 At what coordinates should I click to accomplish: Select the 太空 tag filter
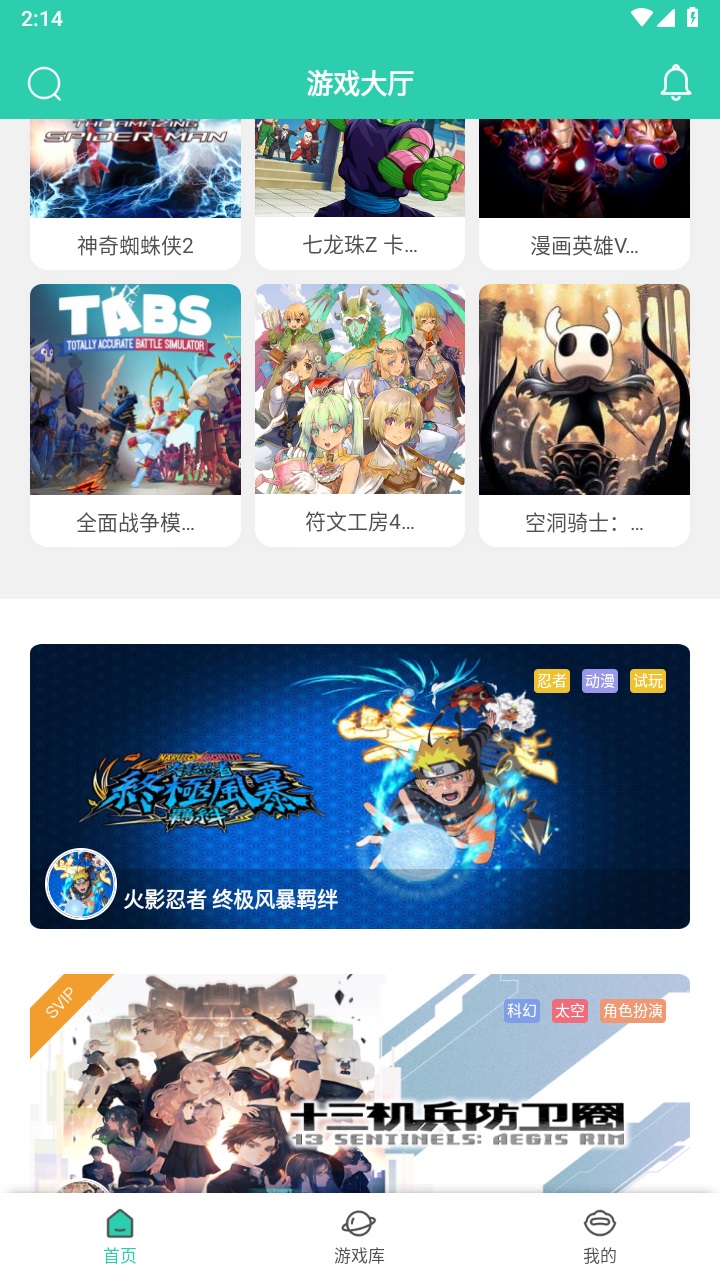click(571, 1011)
